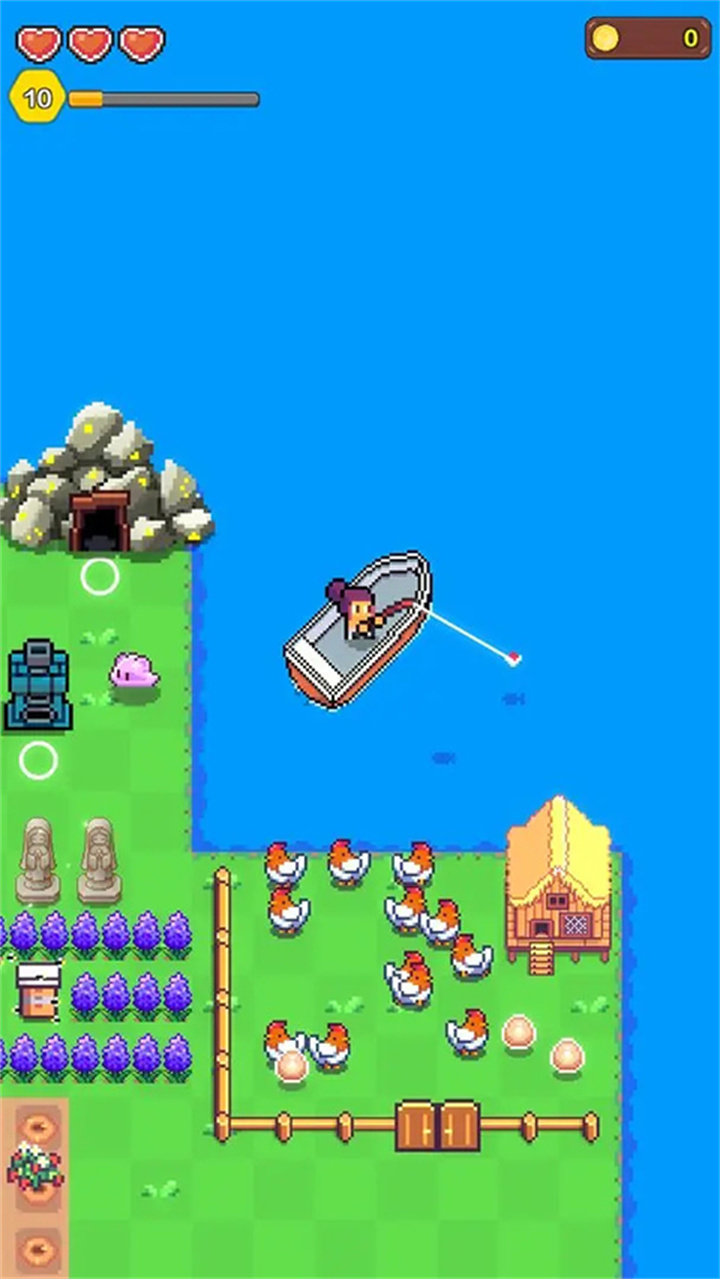Tap the white circle under the blue machine

point(38,760)
